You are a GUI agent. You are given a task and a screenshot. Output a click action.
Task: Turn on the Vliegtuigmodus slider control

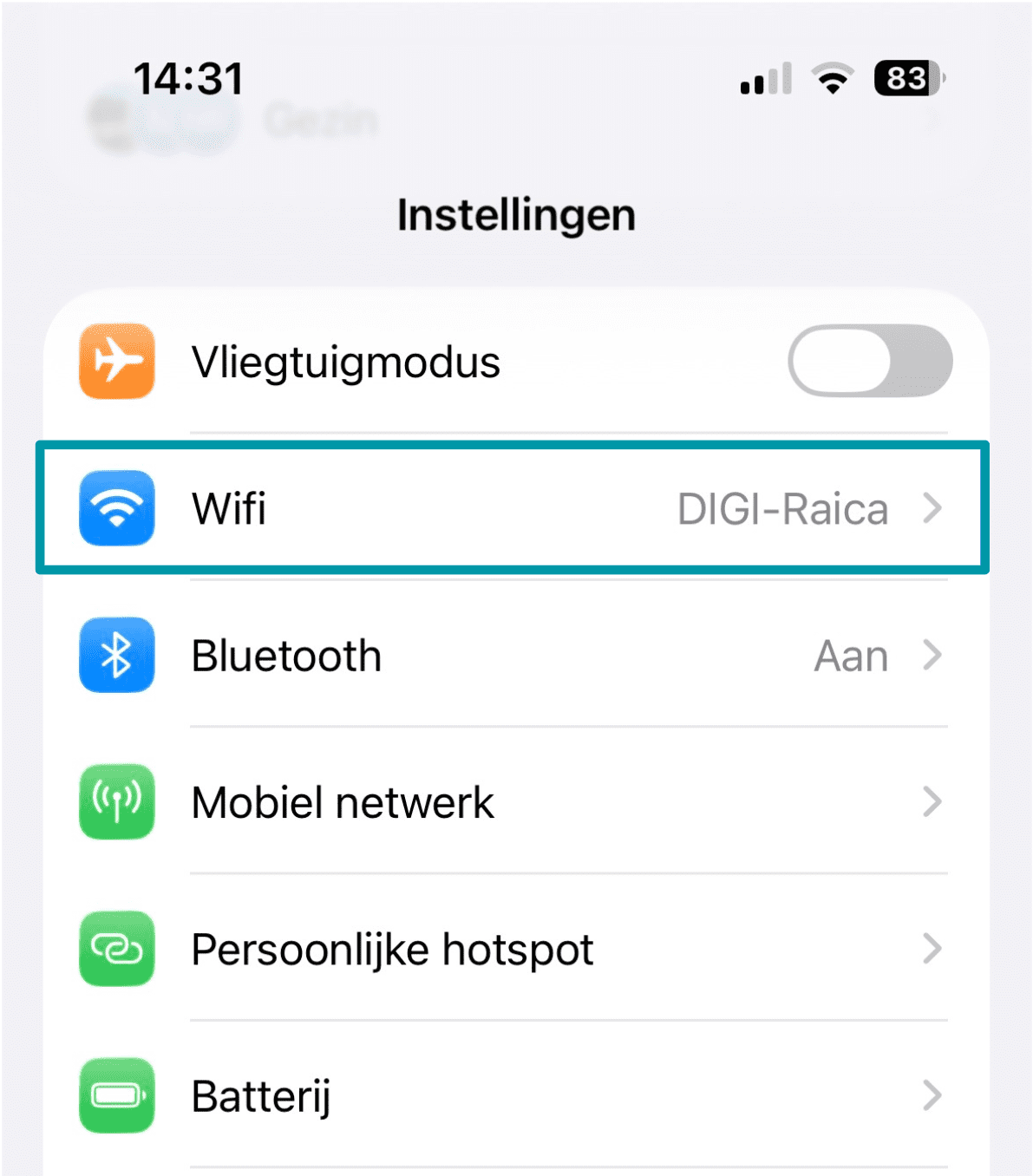click(x=870, y=361)
